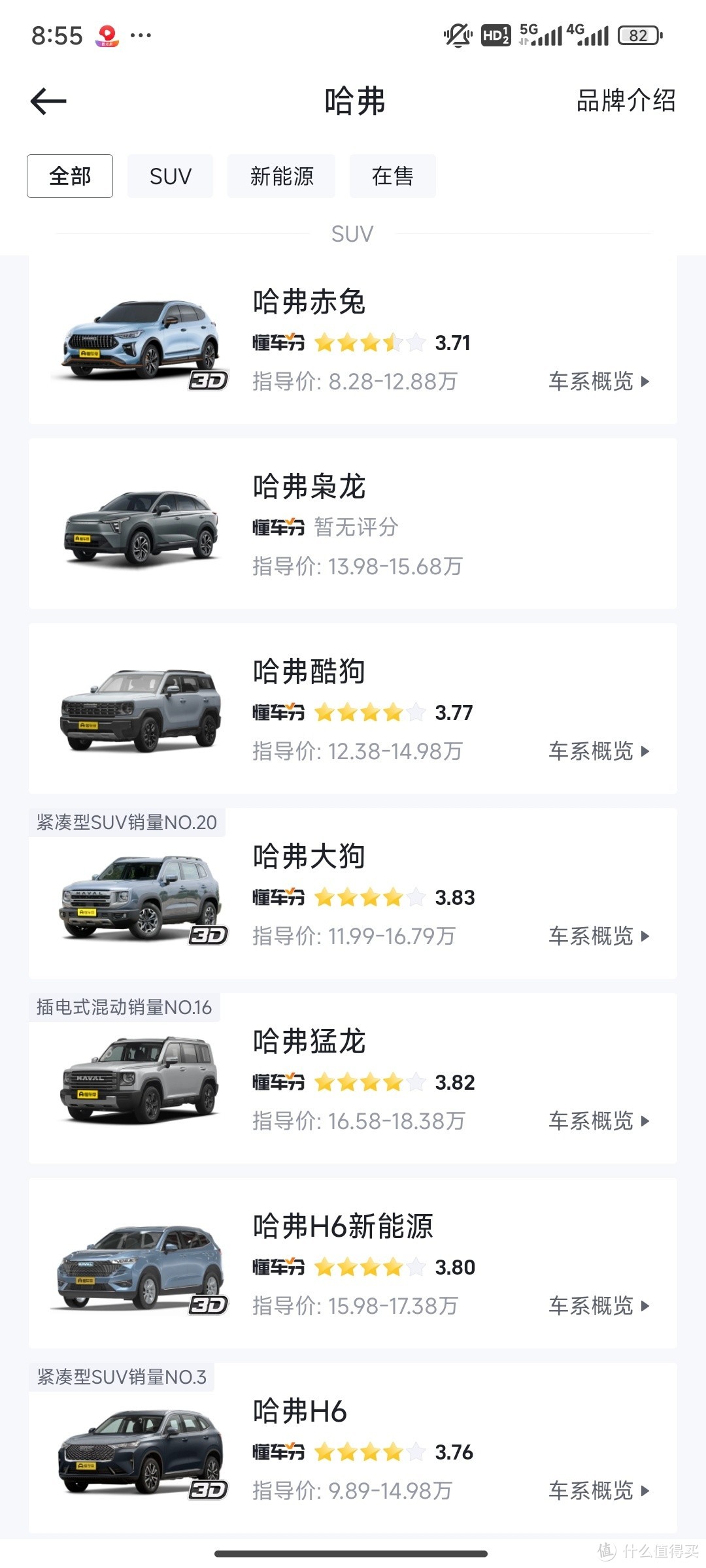The width and height of the screenshot is (706, 1568).
Task: Select the 全部 filter tab
Action: pos(70,176)
